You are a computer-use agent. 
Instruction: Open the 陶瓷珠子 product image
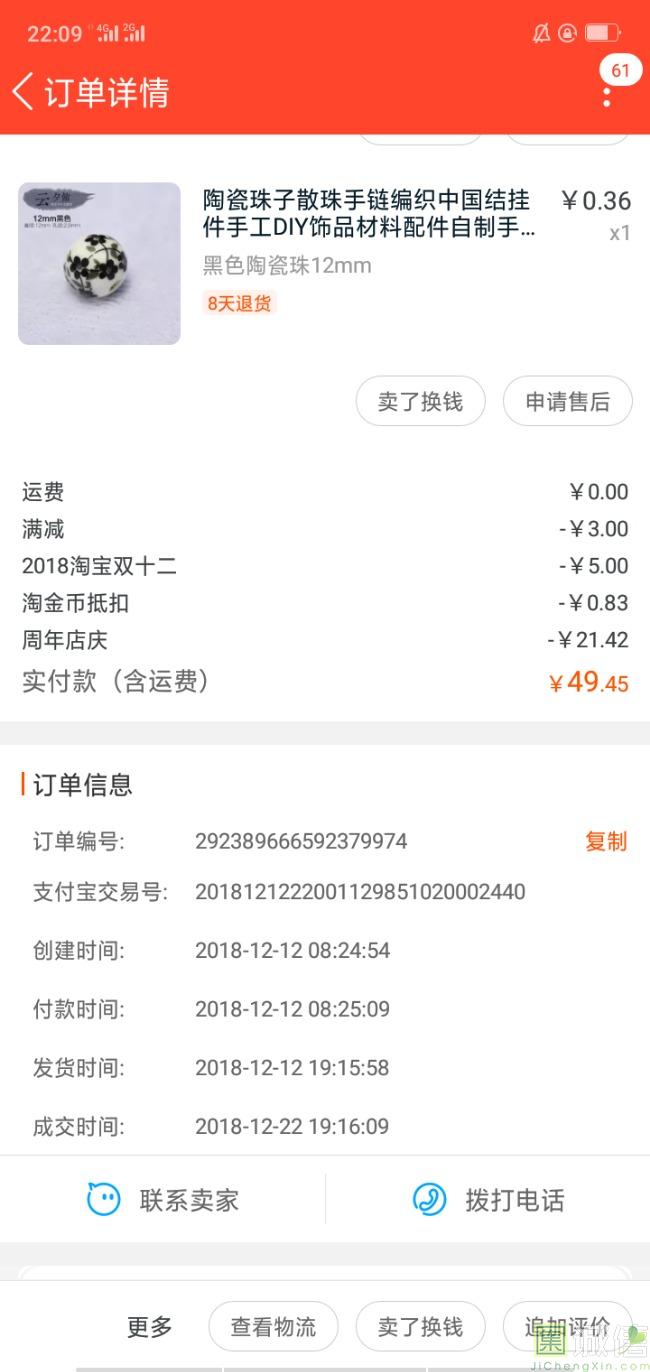tap(99, 264)
